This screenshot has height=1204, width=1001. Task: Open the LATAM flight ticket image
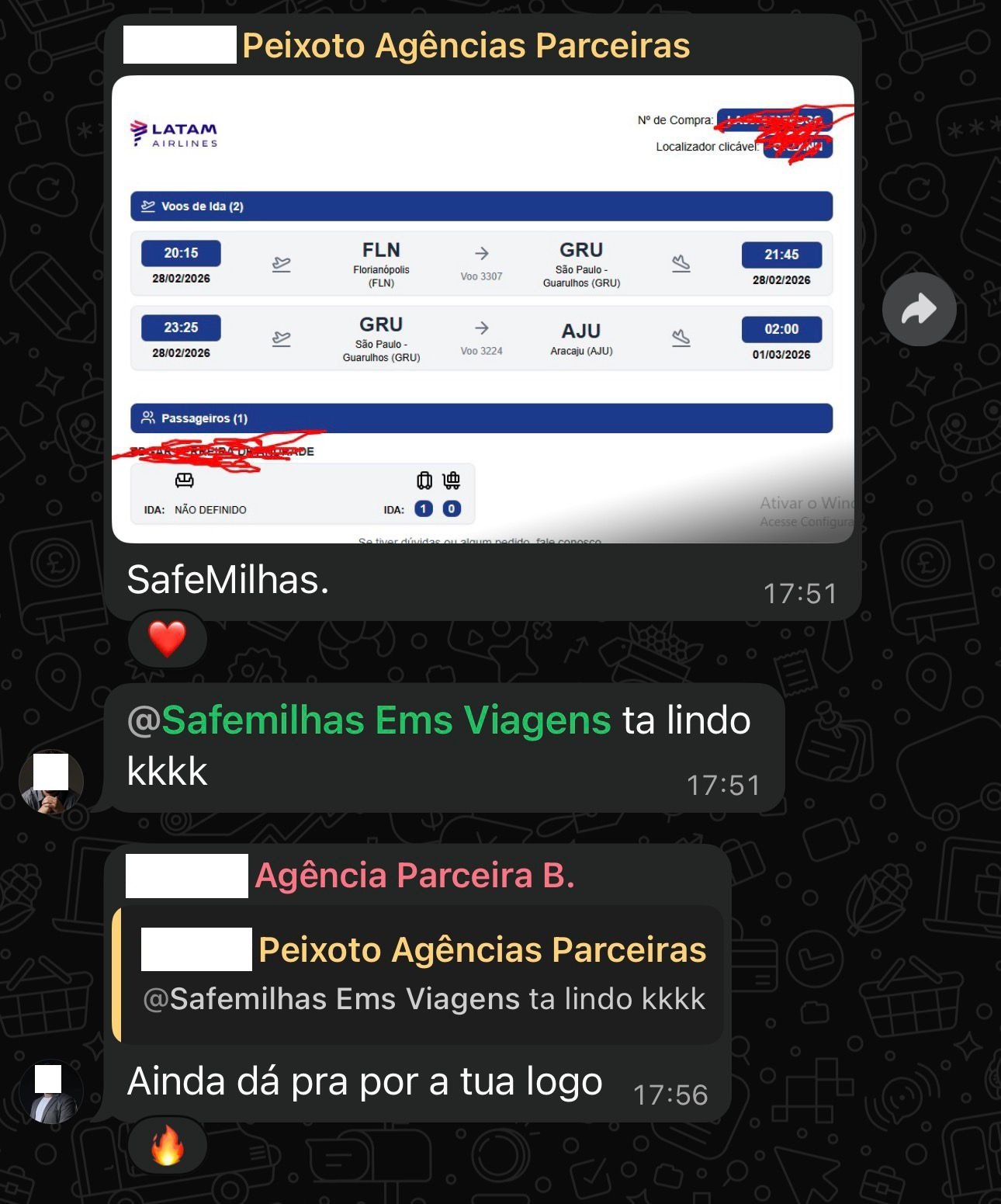coord(482,309)
